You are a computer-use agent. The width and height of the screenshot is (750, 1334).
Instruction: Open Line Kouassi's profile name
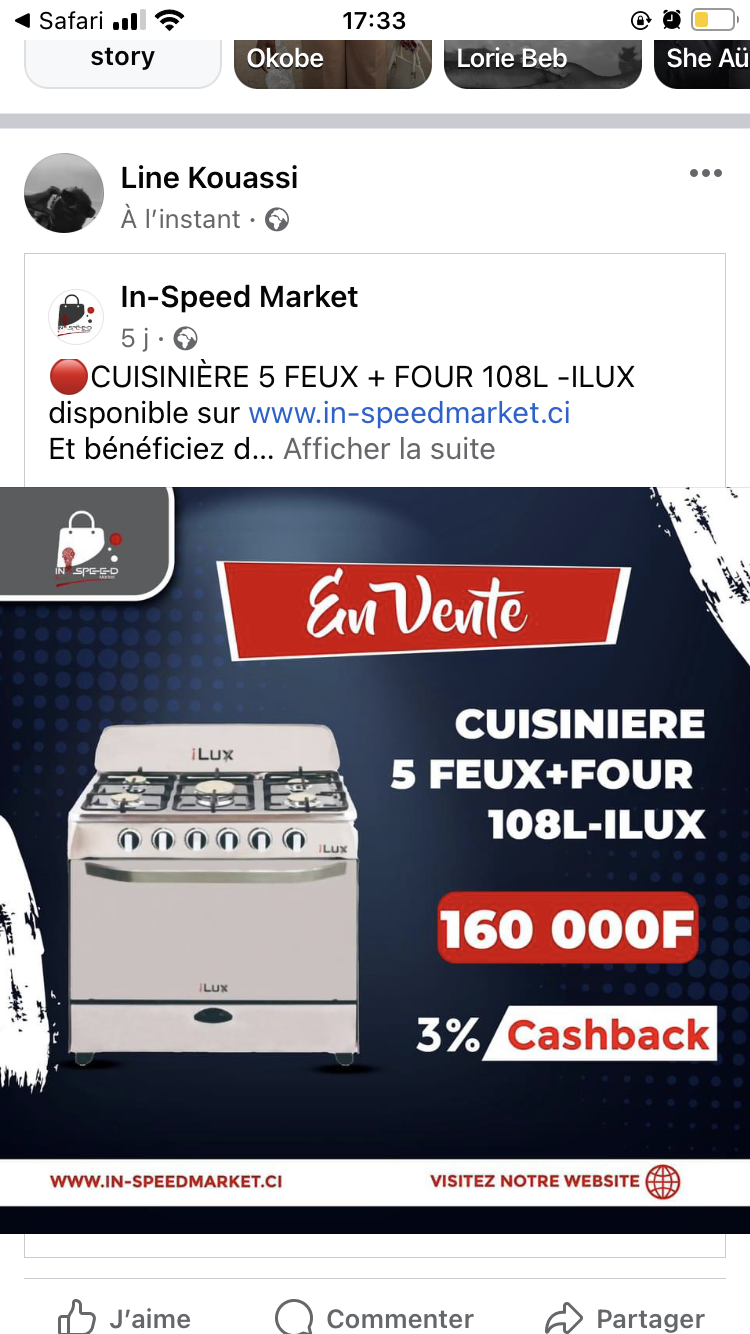point(209,178)
